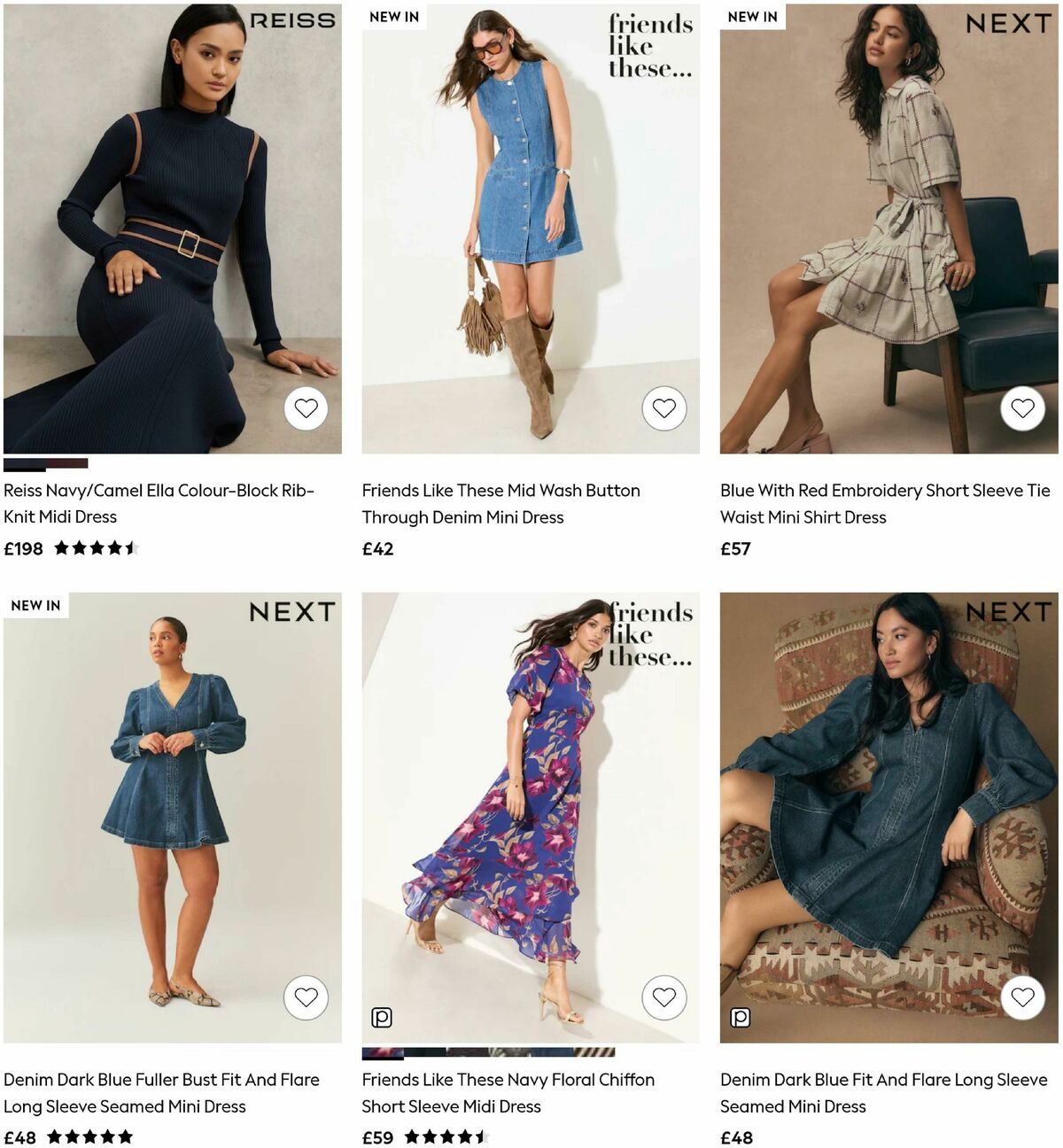Click the heart icon on the embroidered shirt dress
The image size is (1063, 1148).
(x=1022, y=408)
